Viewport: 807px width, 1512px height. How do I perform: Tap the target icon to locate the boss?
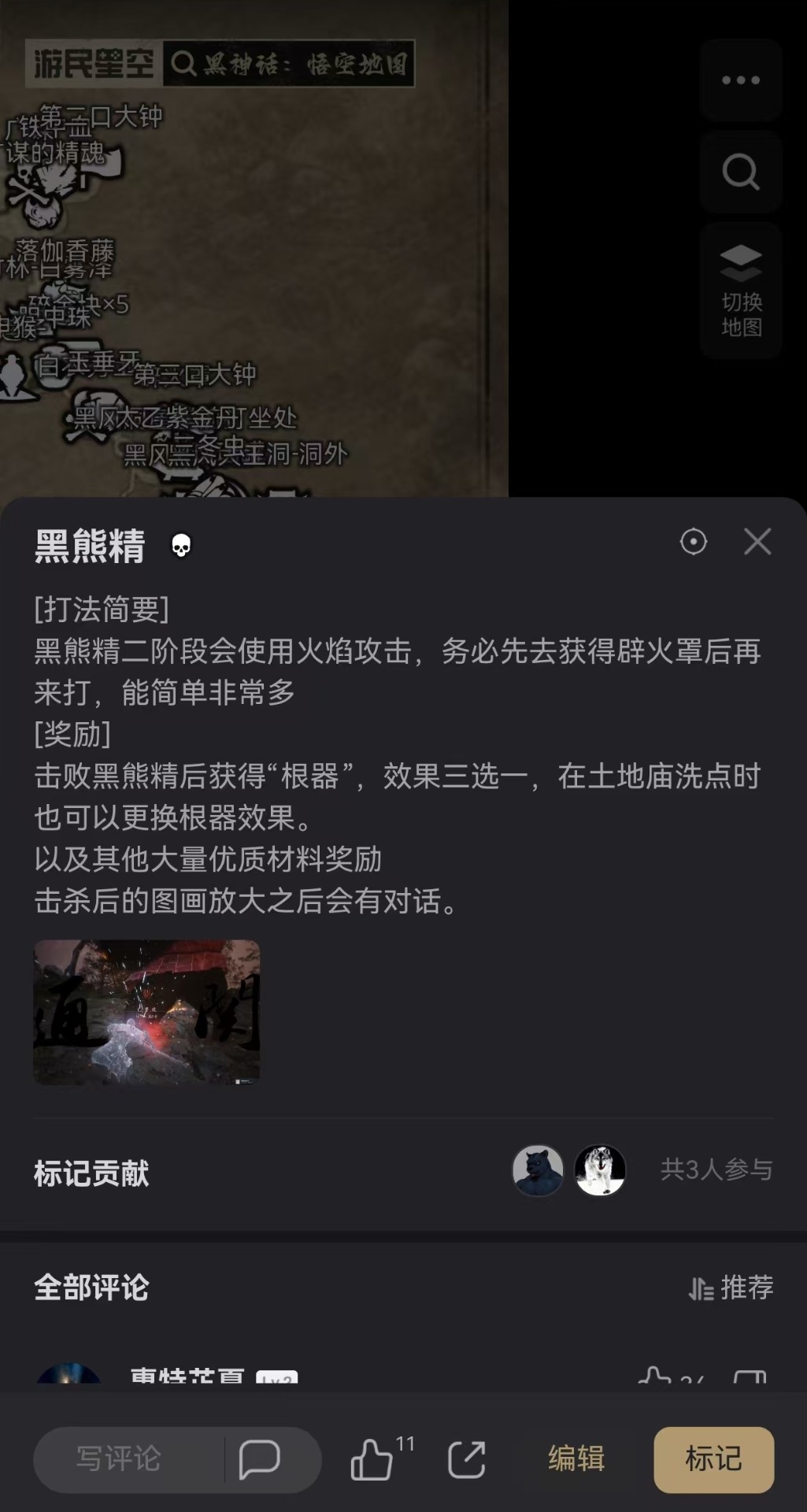click(x=693, y=542)
